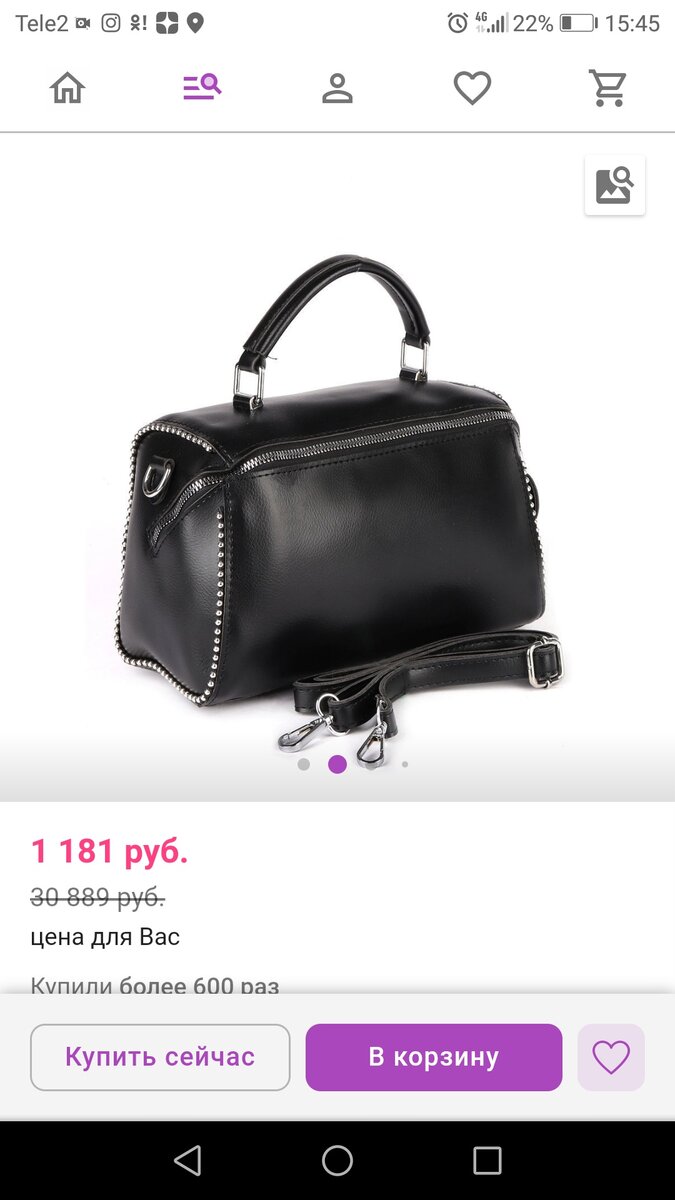Open the favorites heart in top bar
Viewport: 675px width, 1200px height.
(472, 89)
